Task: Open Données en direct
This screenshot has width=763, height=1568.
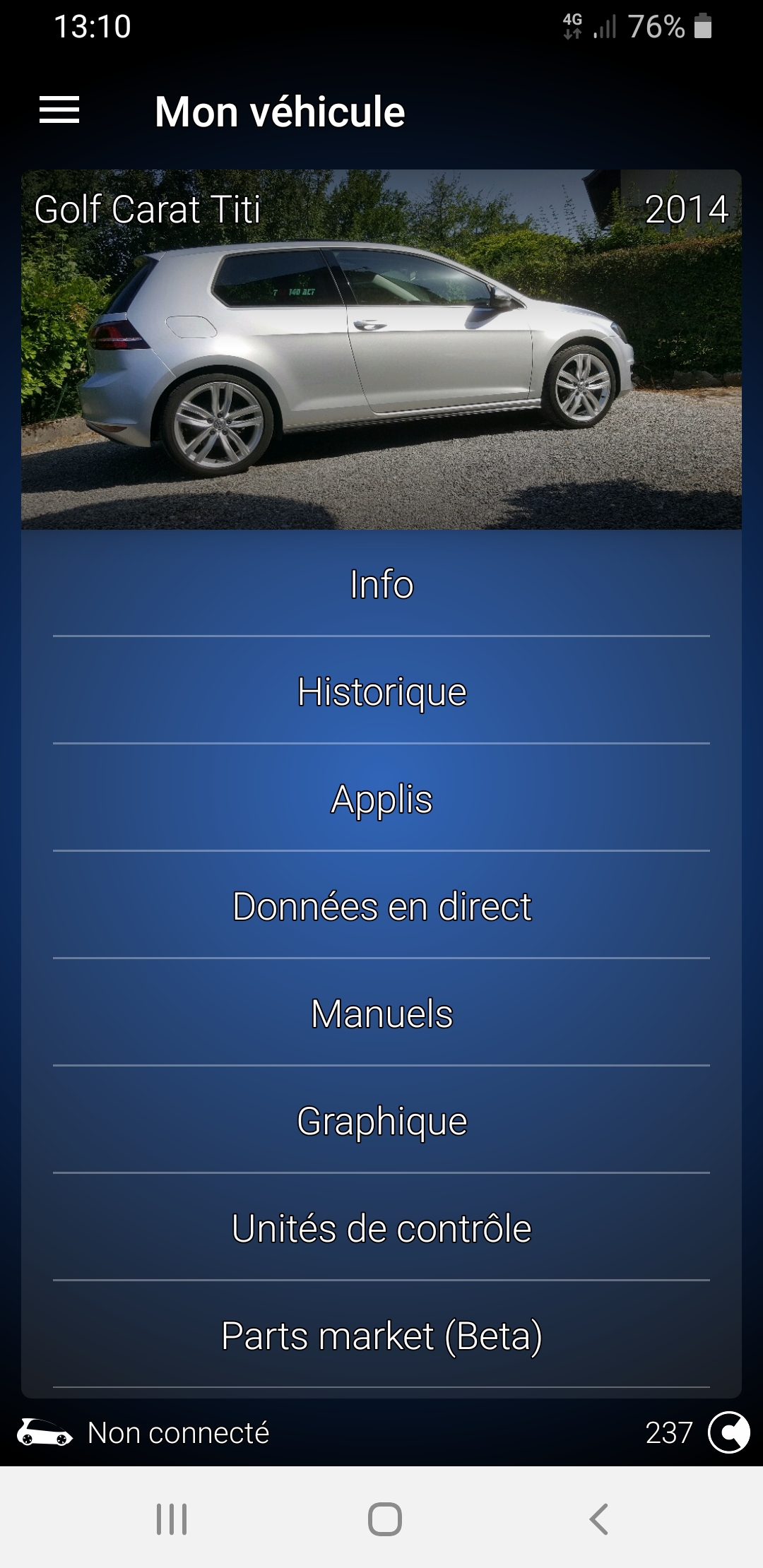Action: (381, 906)
